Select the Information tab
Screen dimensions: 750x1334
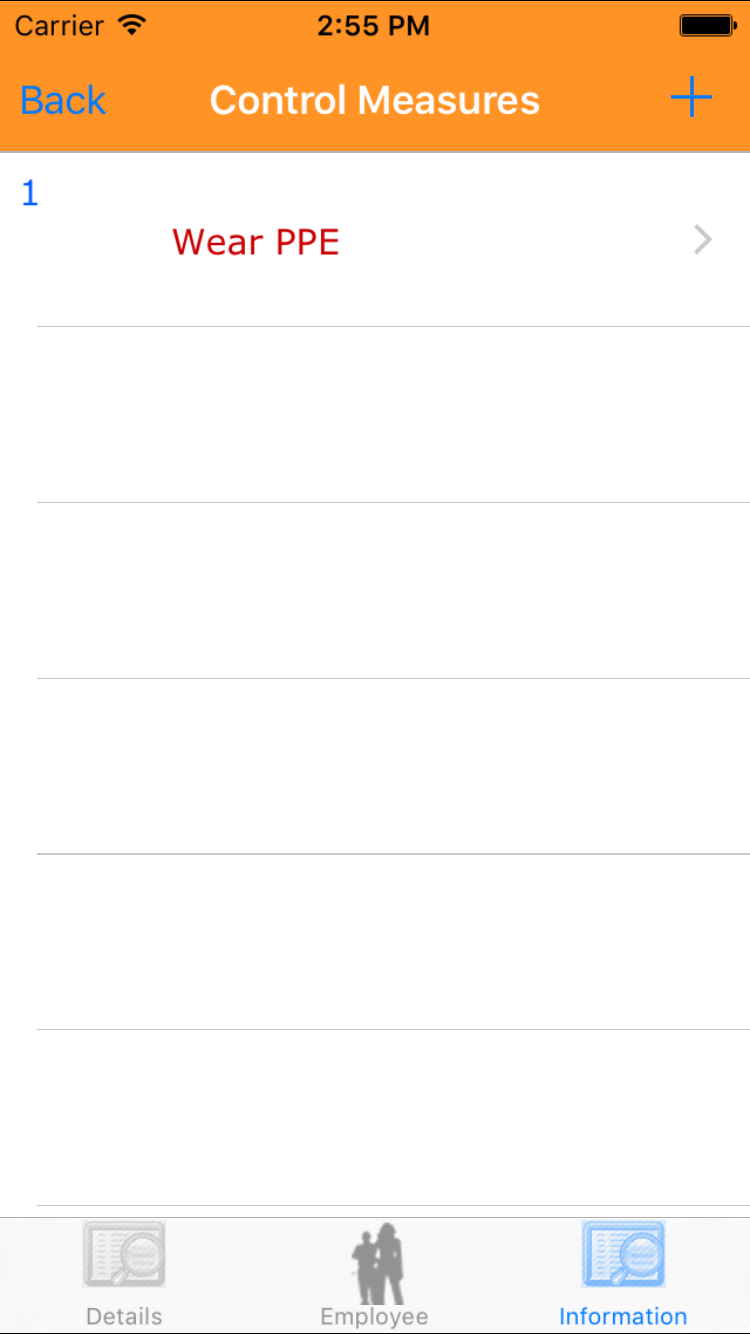click(623, 1273)
